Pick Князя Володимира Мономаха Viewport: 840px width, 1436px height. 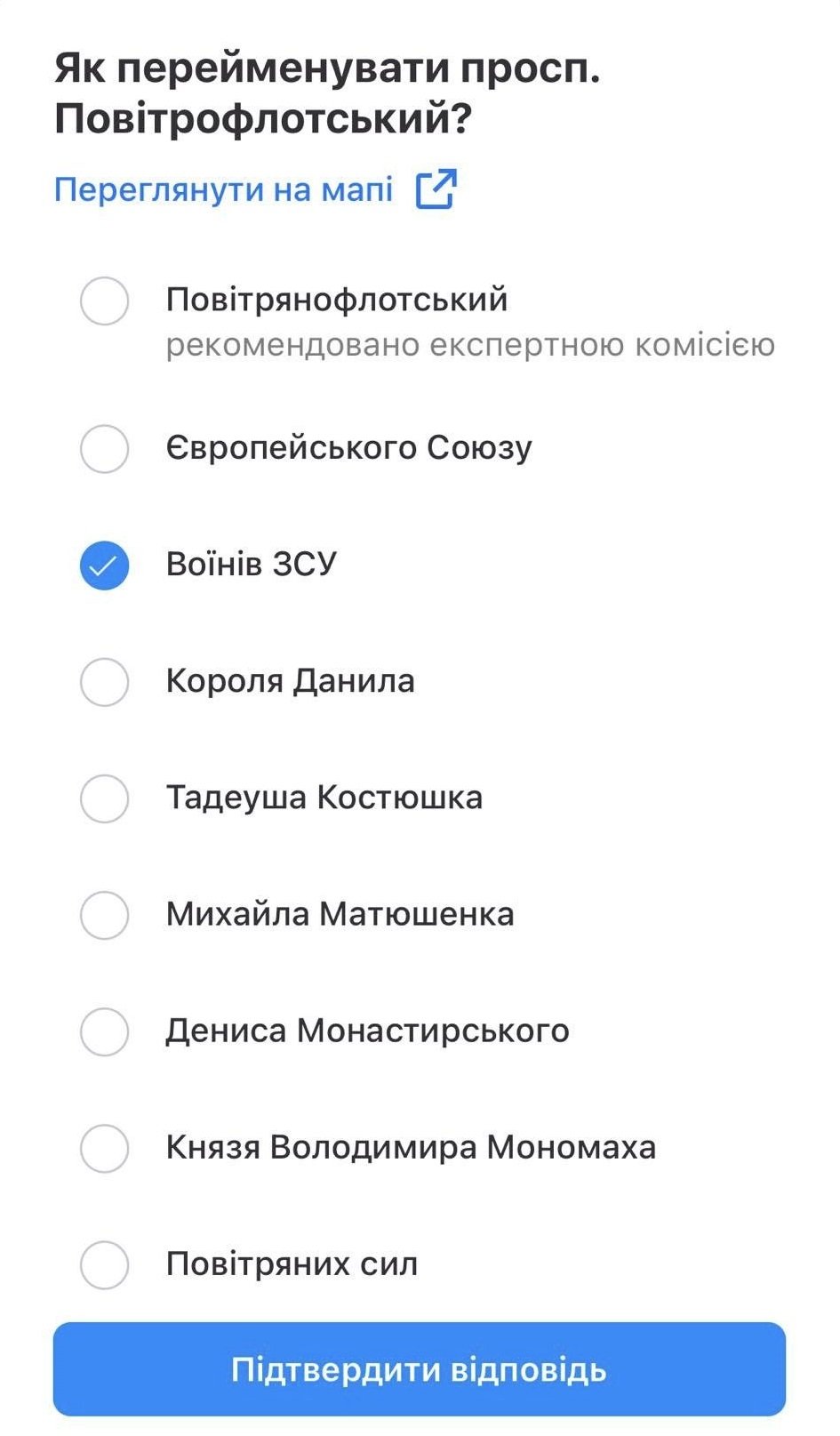104,1148
